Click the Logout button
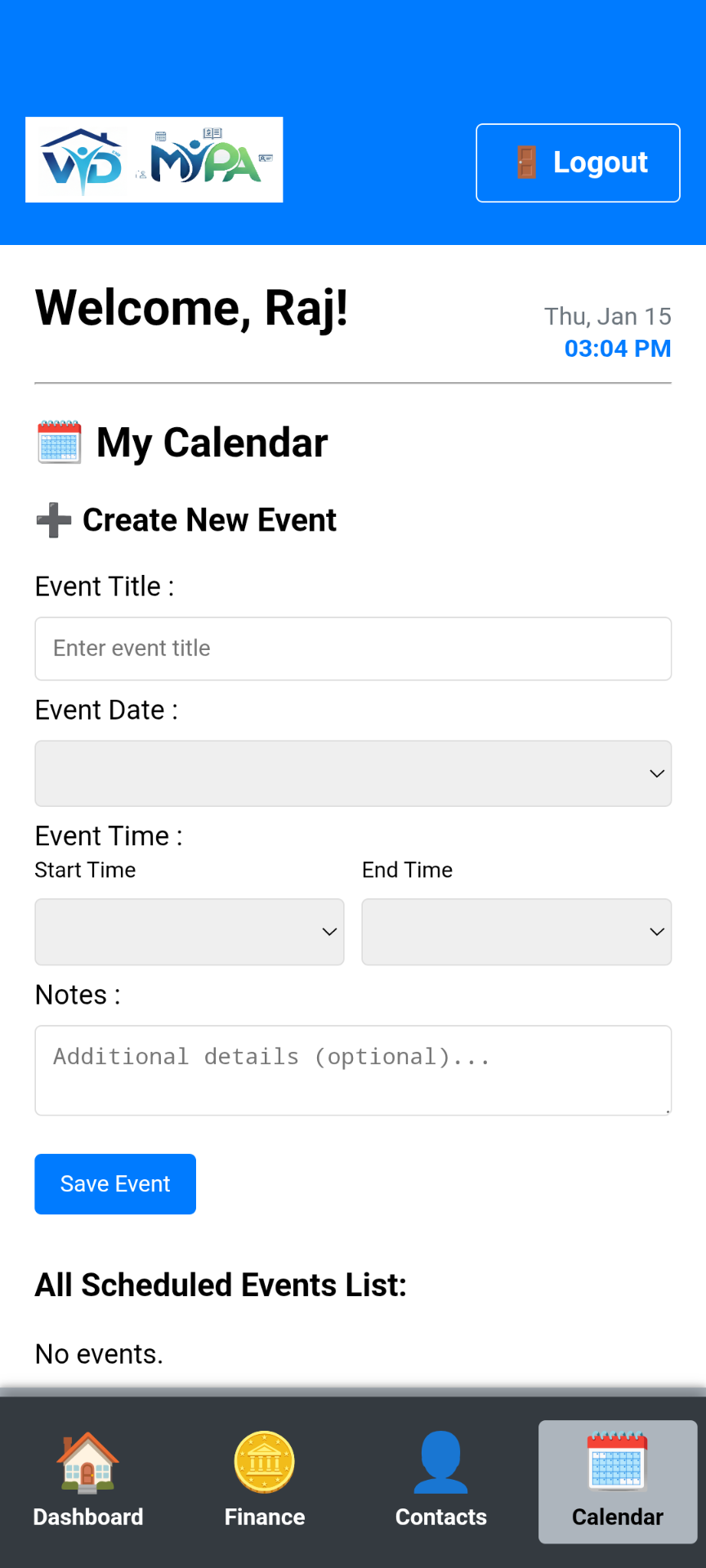This screenshot has height=1568, width=706. pos(578,163)
